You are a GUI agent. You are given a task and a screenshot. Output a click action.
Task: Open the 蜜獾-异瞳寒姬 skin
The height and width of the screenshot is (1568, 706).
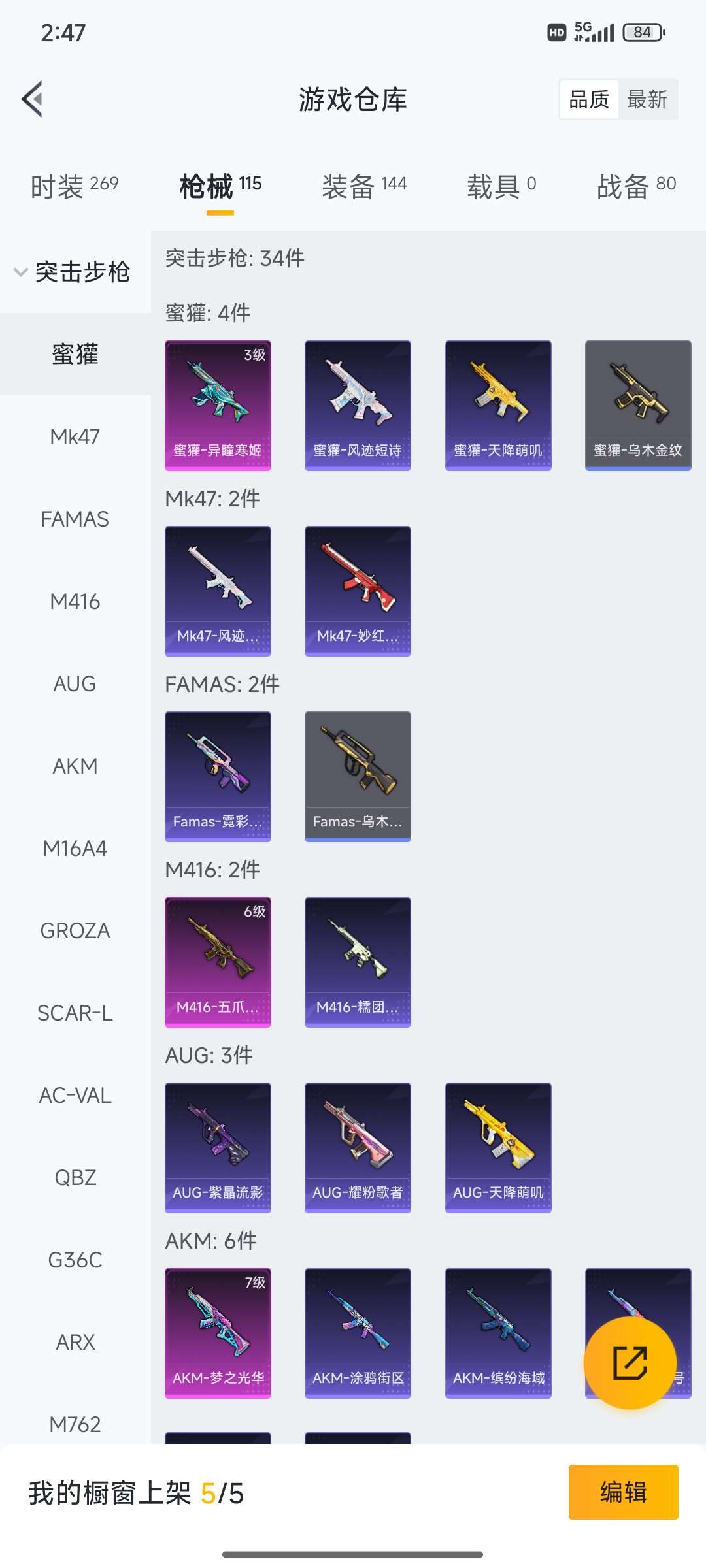(218, 405)
